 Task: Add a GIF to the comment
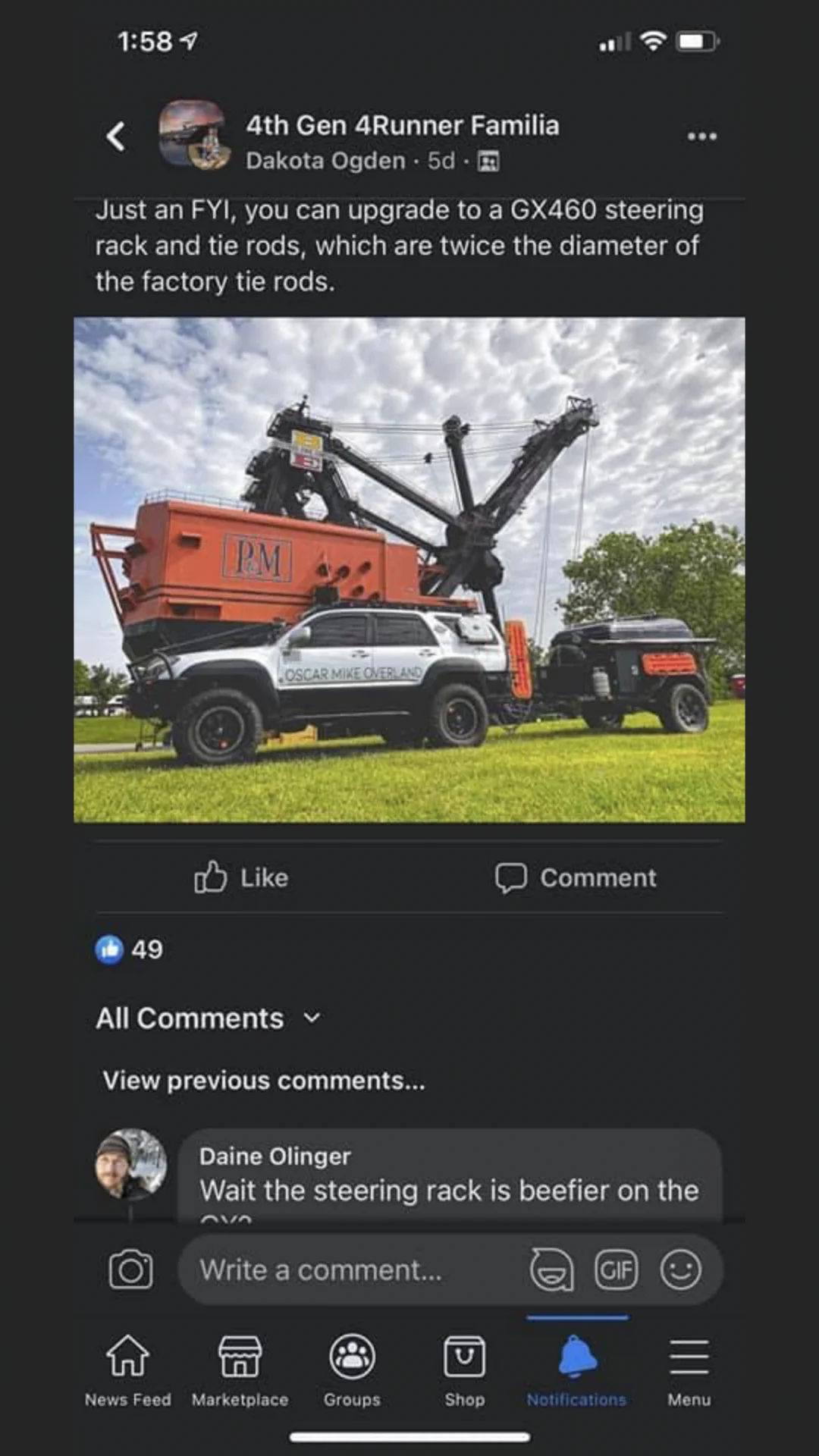(x=616, y=1269)
